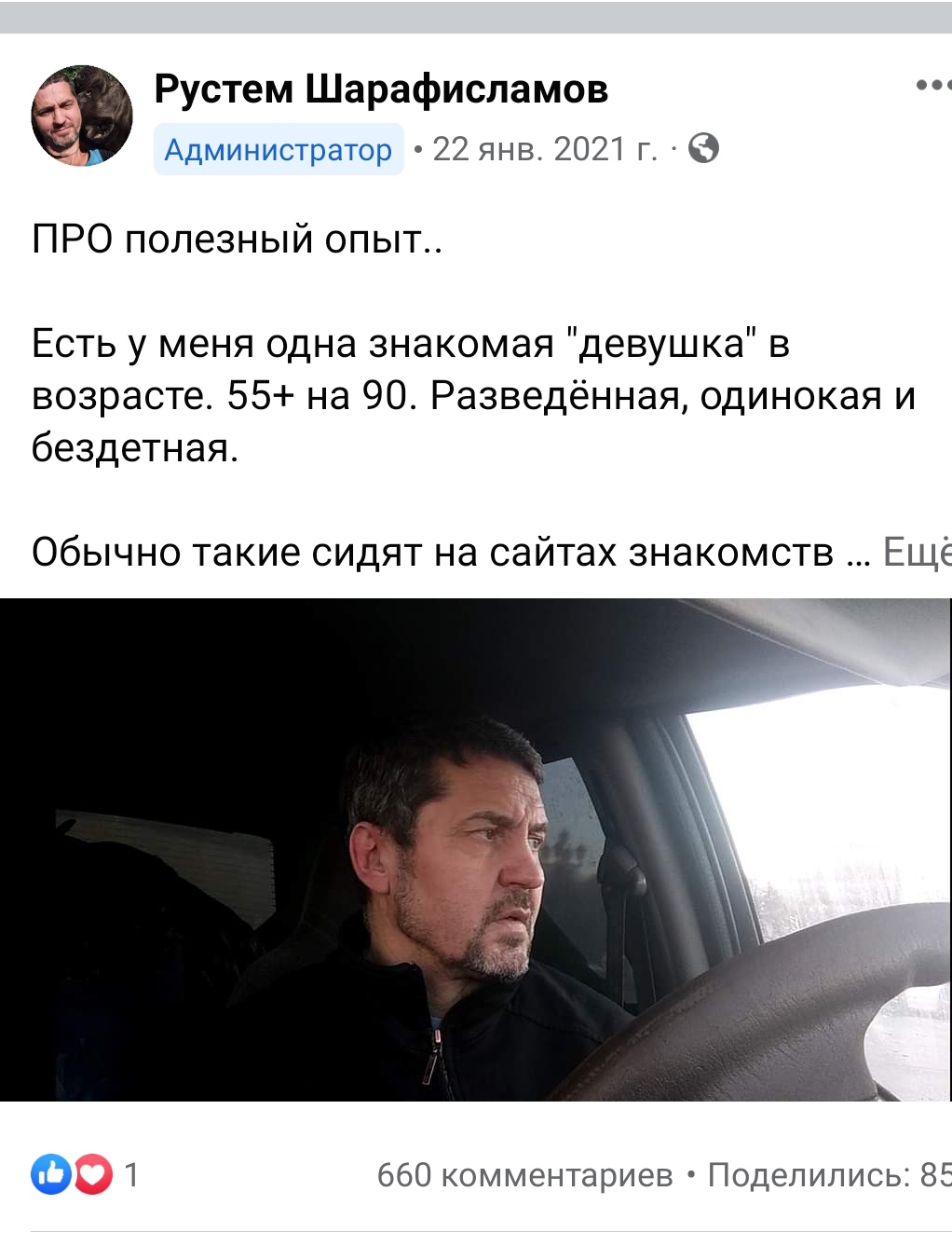View the Поделились shares list
This screenshot has width=952, height=1246.
point(827,1175)
